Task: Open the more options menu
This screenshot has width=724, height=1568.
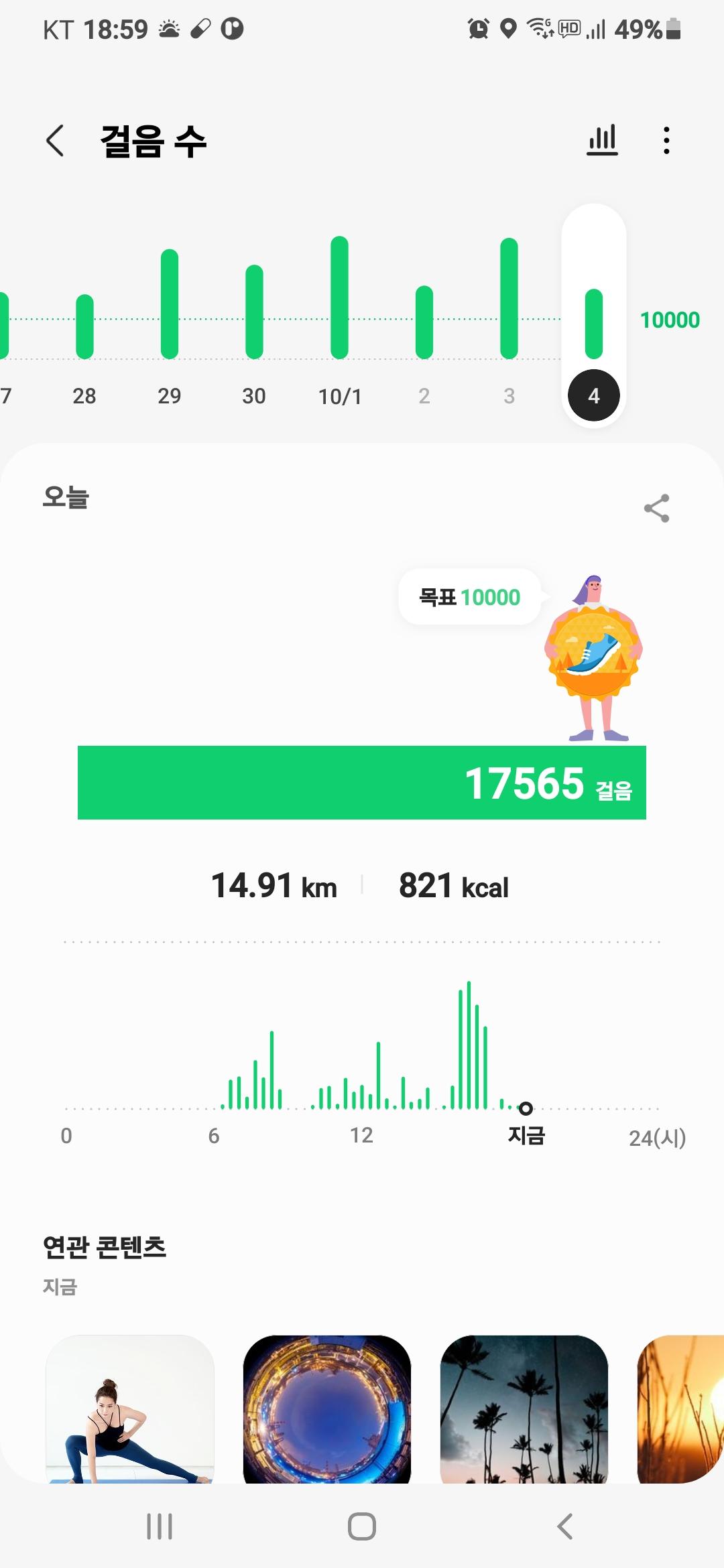Action: click(x=666, y=141)
